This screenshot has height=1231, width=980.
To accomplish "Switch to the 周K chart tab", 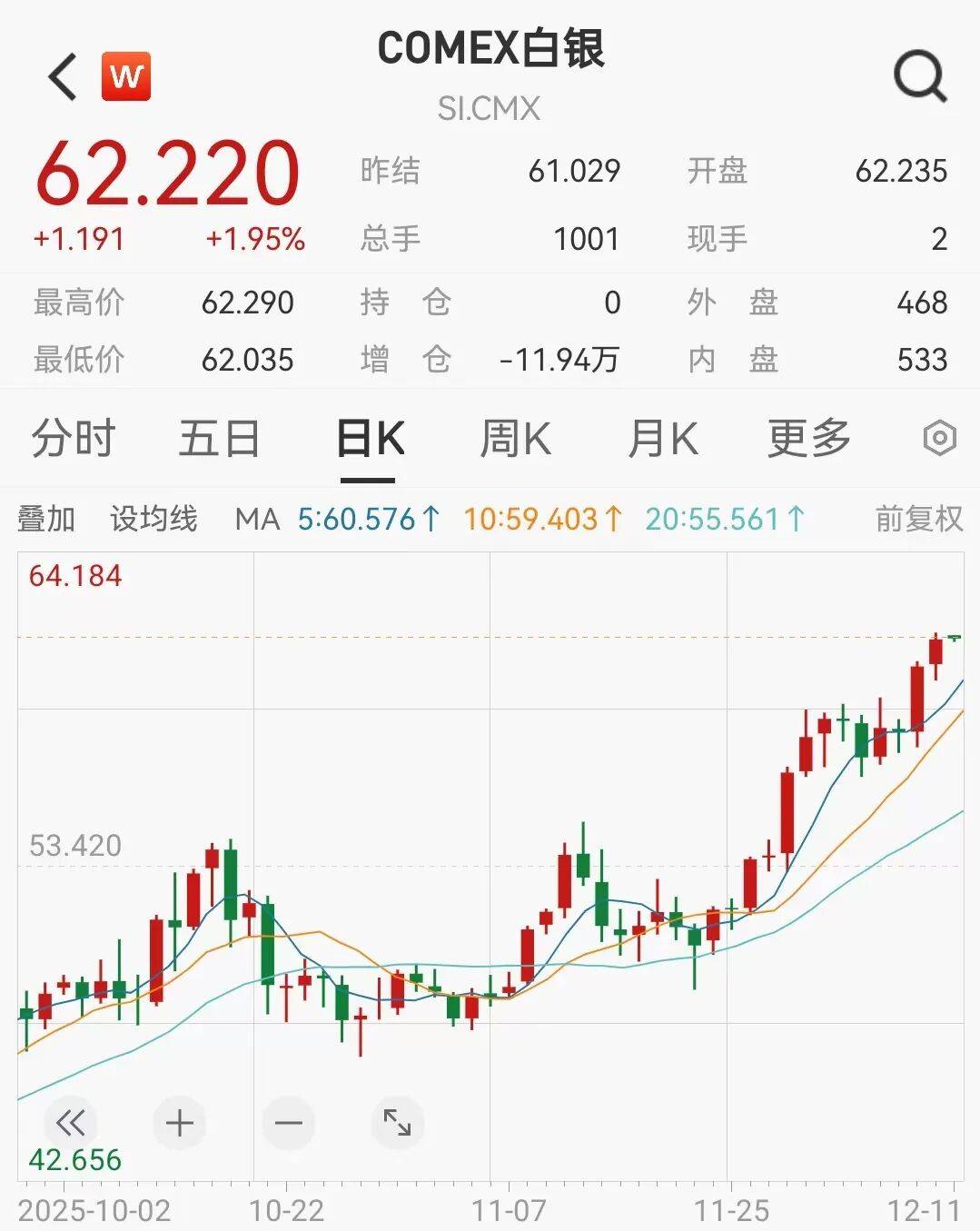I will click(515, 440).
